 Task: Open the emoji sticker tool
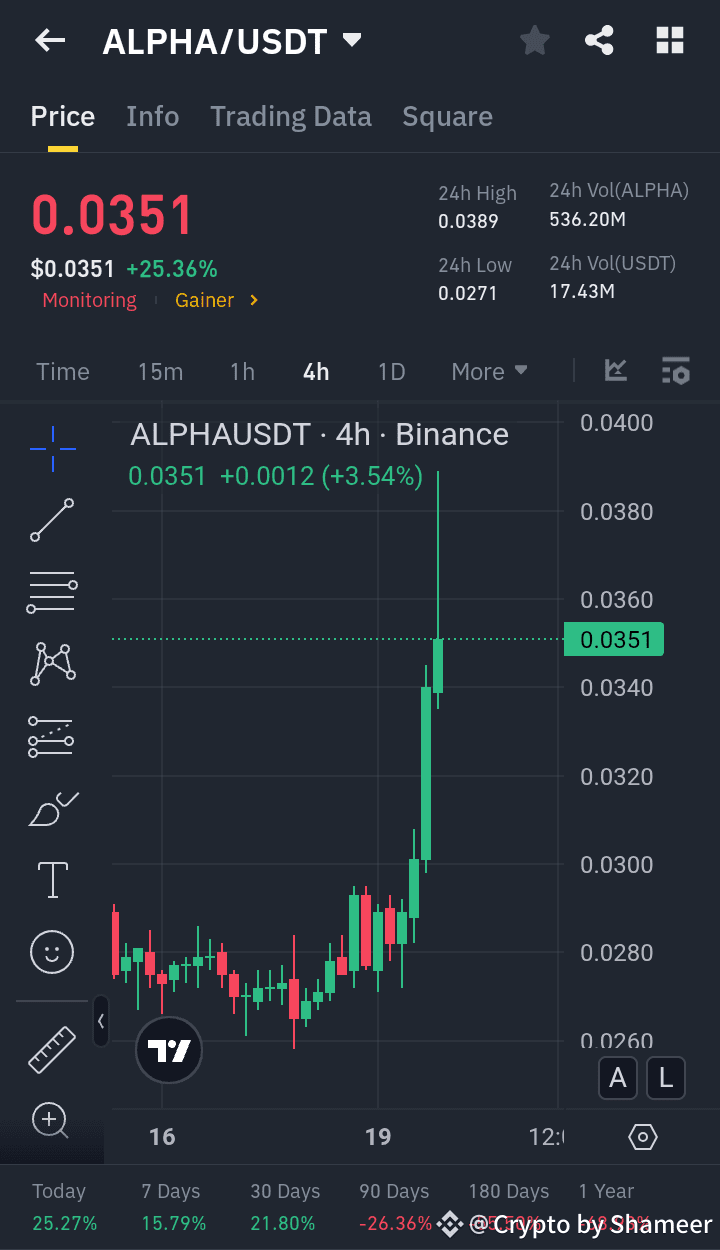coord(51,952)
